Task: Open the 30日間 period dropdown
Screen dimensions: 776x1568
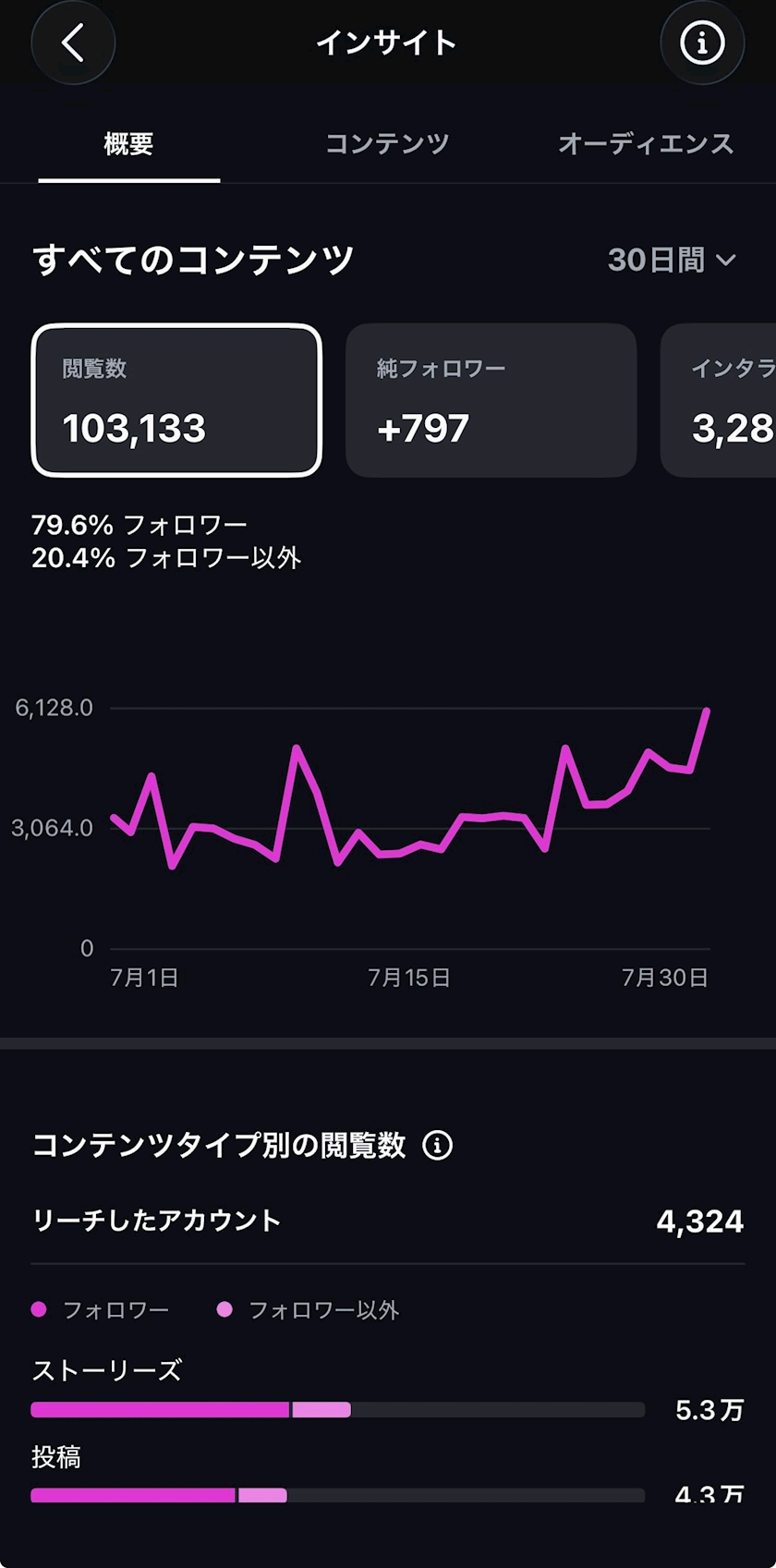Action: (672, 261)
